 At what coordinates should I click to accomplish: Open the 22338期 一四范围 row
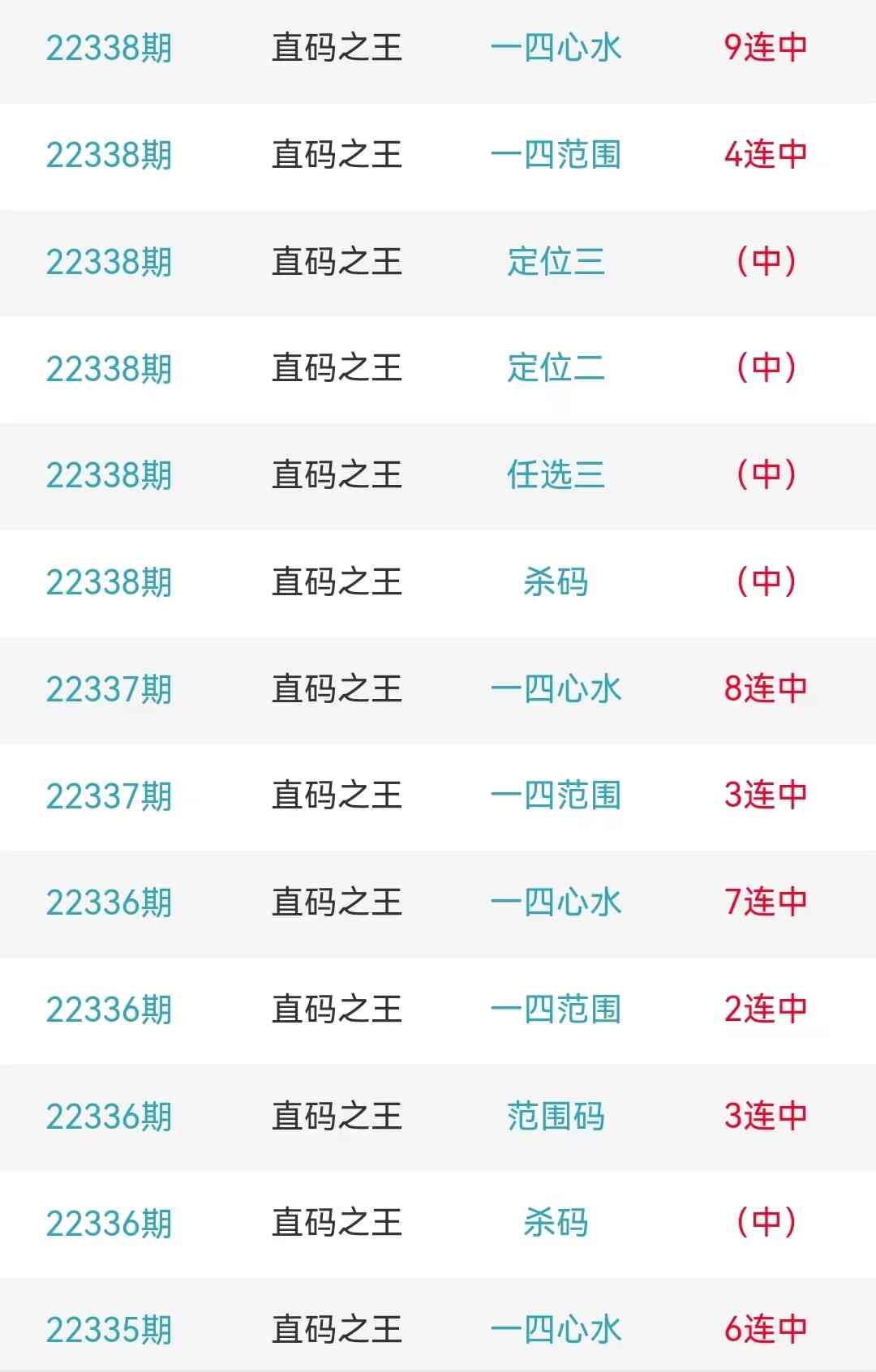[556, 155]
